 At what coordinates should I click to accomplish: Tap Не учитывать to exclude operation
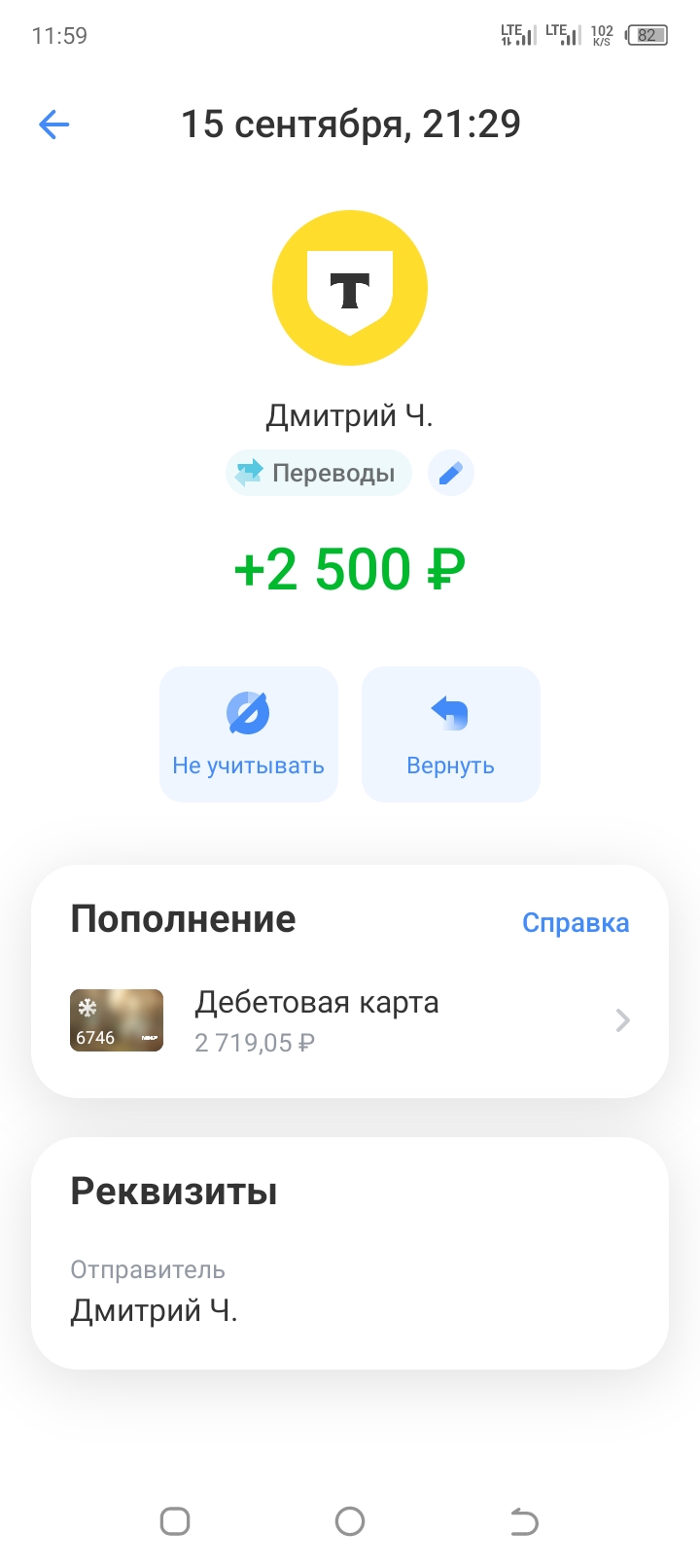[248, 734]
